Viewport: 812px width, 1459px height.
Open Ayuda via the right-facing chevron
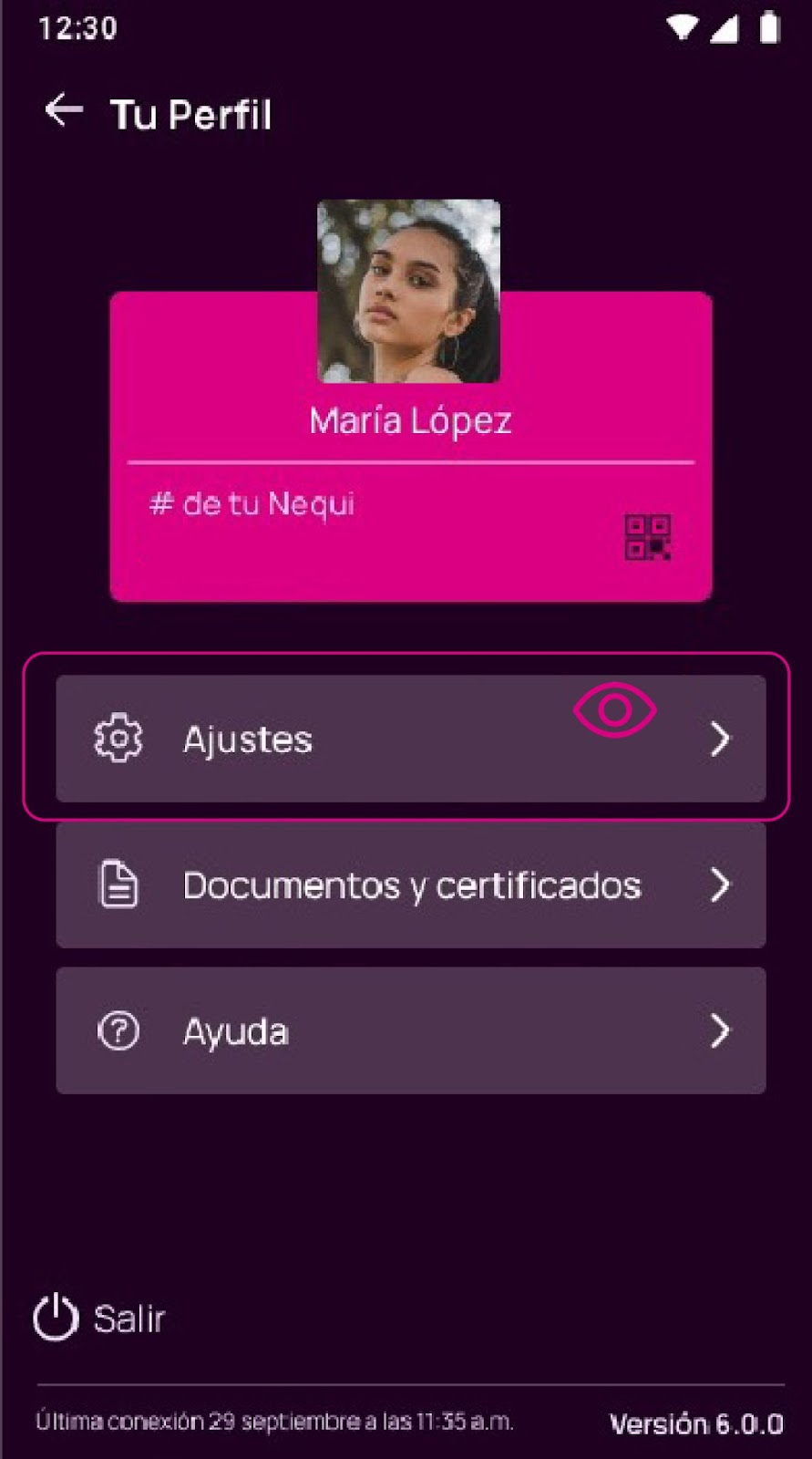click(x=721, y=1030)
